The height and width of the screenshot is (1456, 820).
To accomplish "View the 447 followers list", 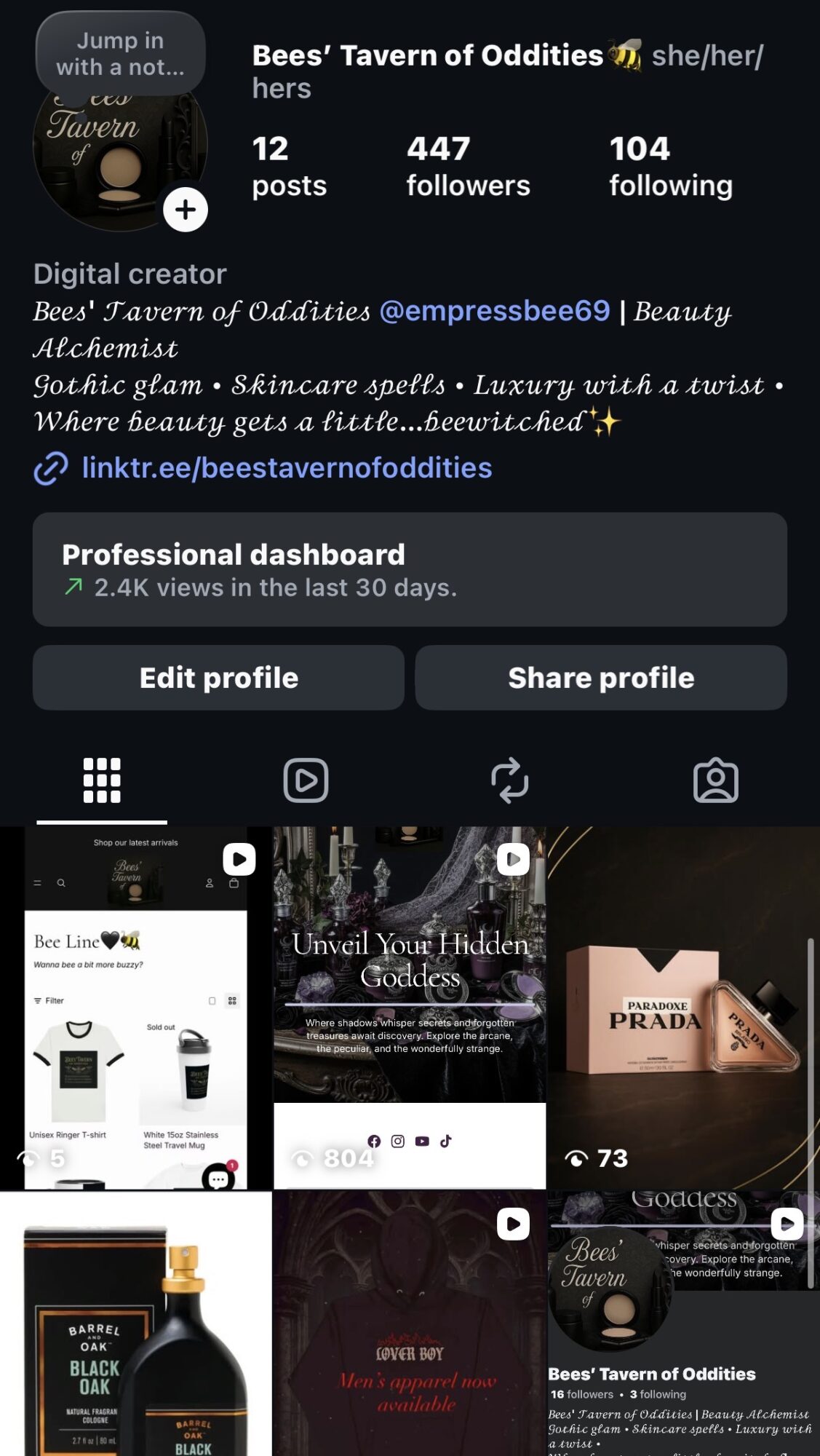I will (x=467, y=166).
